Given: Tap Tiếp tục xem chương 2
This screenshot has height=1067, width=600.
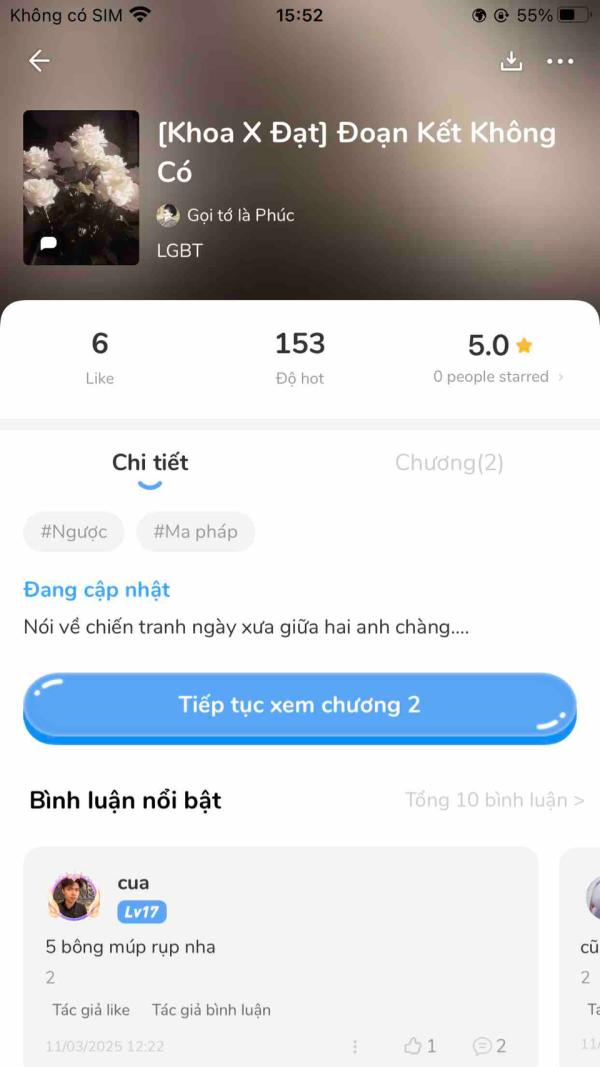Looking at the screenshot, I should pyautogui.click(x=299, y=705).
